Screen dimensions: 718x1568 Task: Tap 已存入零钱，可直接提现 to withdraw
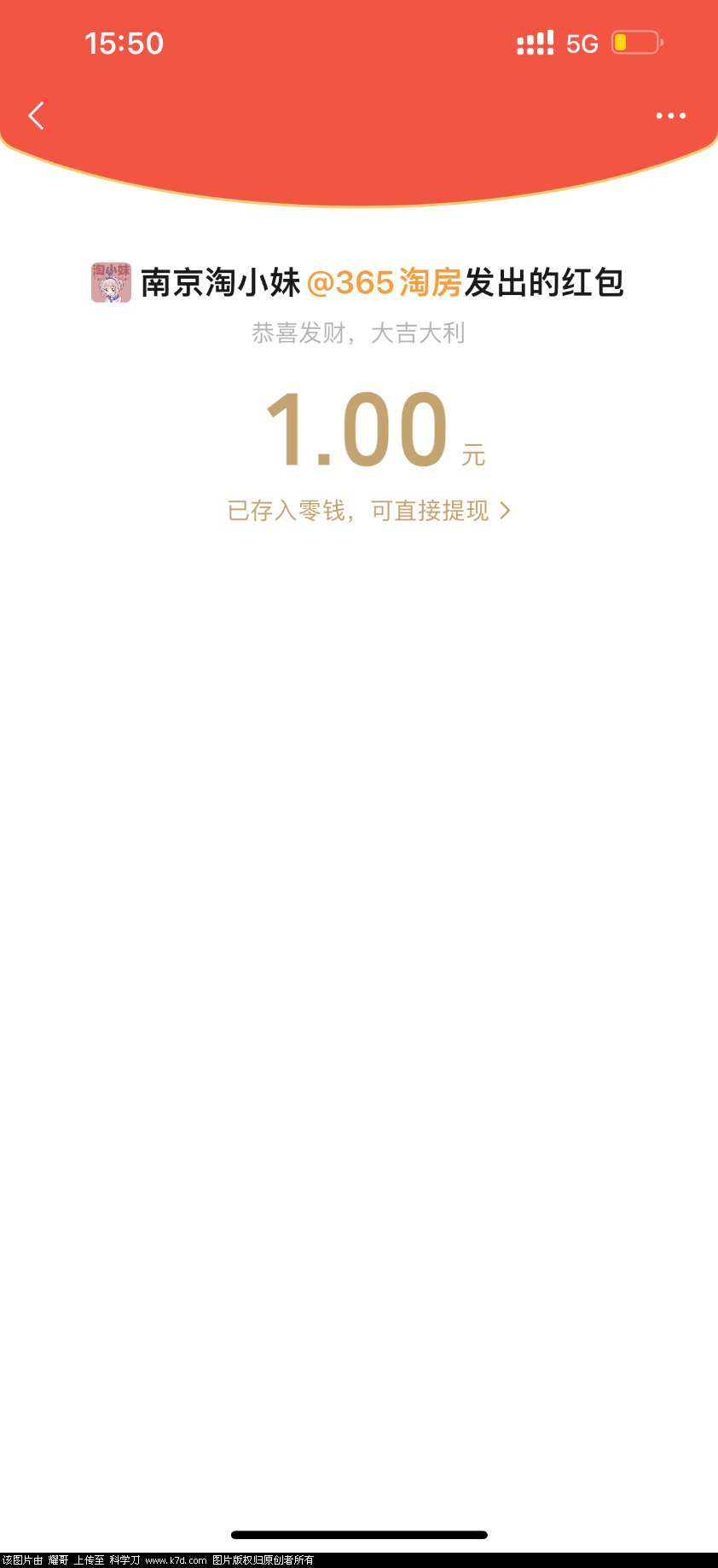(358, 510)
